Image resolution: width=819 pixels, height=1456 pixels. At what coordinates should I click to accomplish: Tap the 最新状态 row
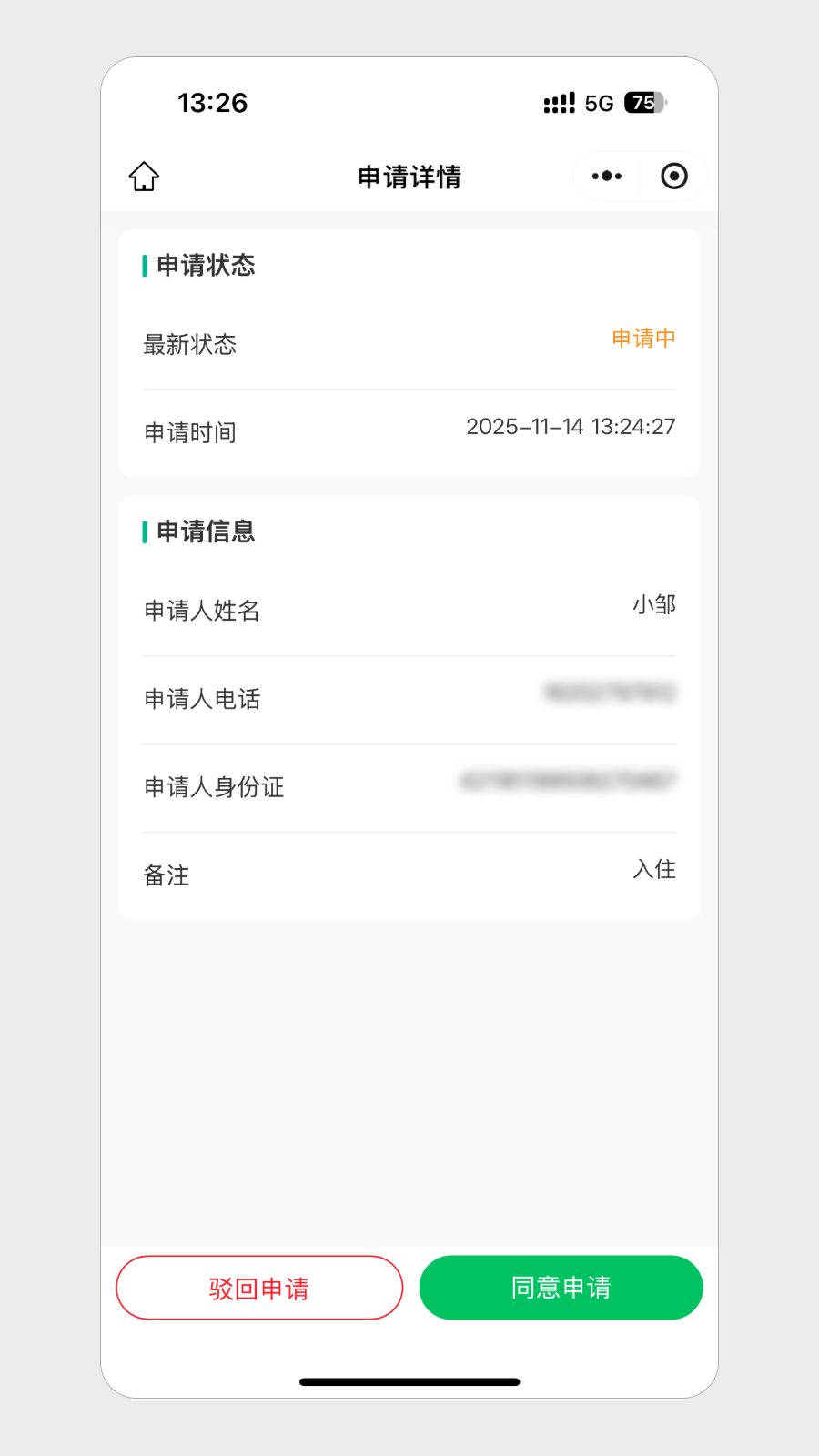tap(409, 344)
